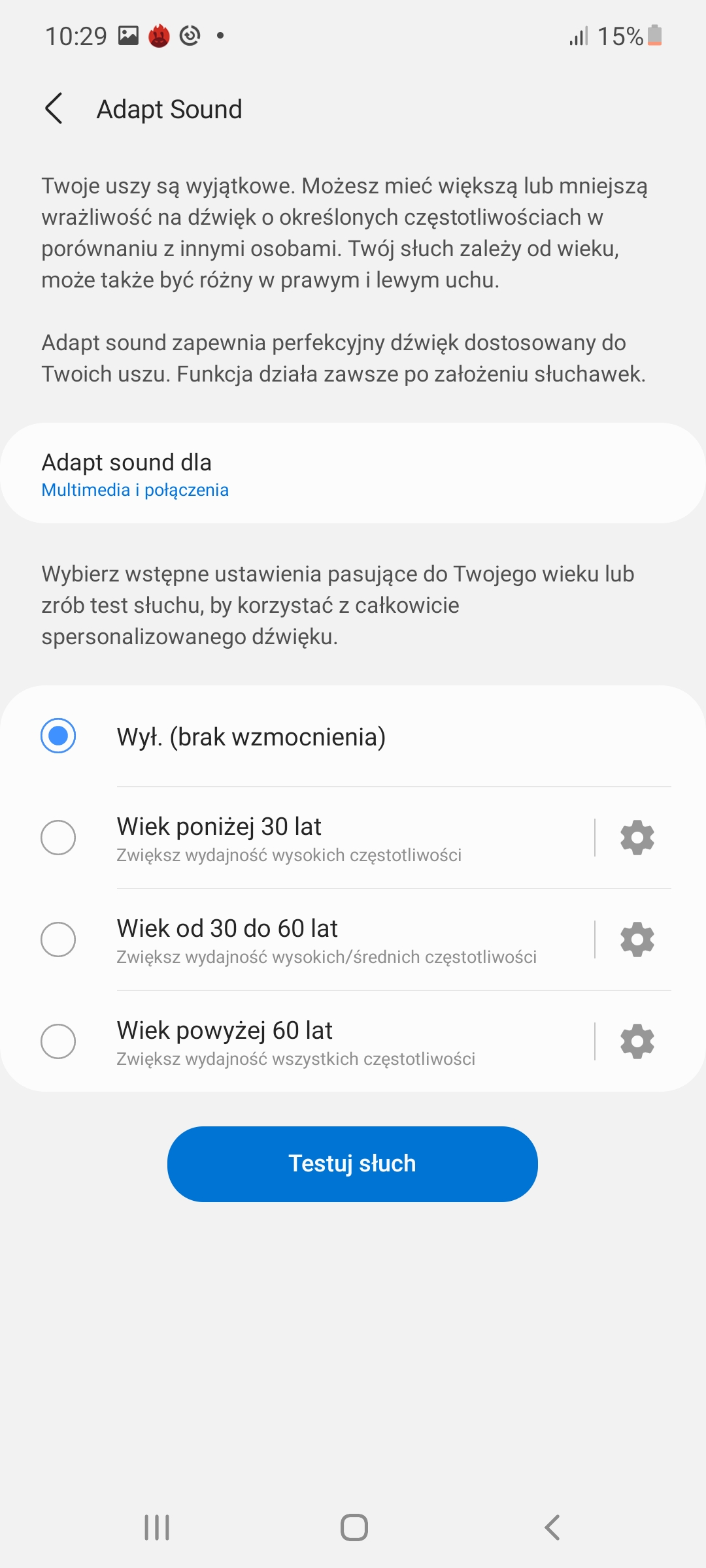Image resolution: width=706 pixels, height=1568 pixels.
Task: Select 'Wył. (brak wzmocnienia)' option
Action: click(x=58, y=736)
